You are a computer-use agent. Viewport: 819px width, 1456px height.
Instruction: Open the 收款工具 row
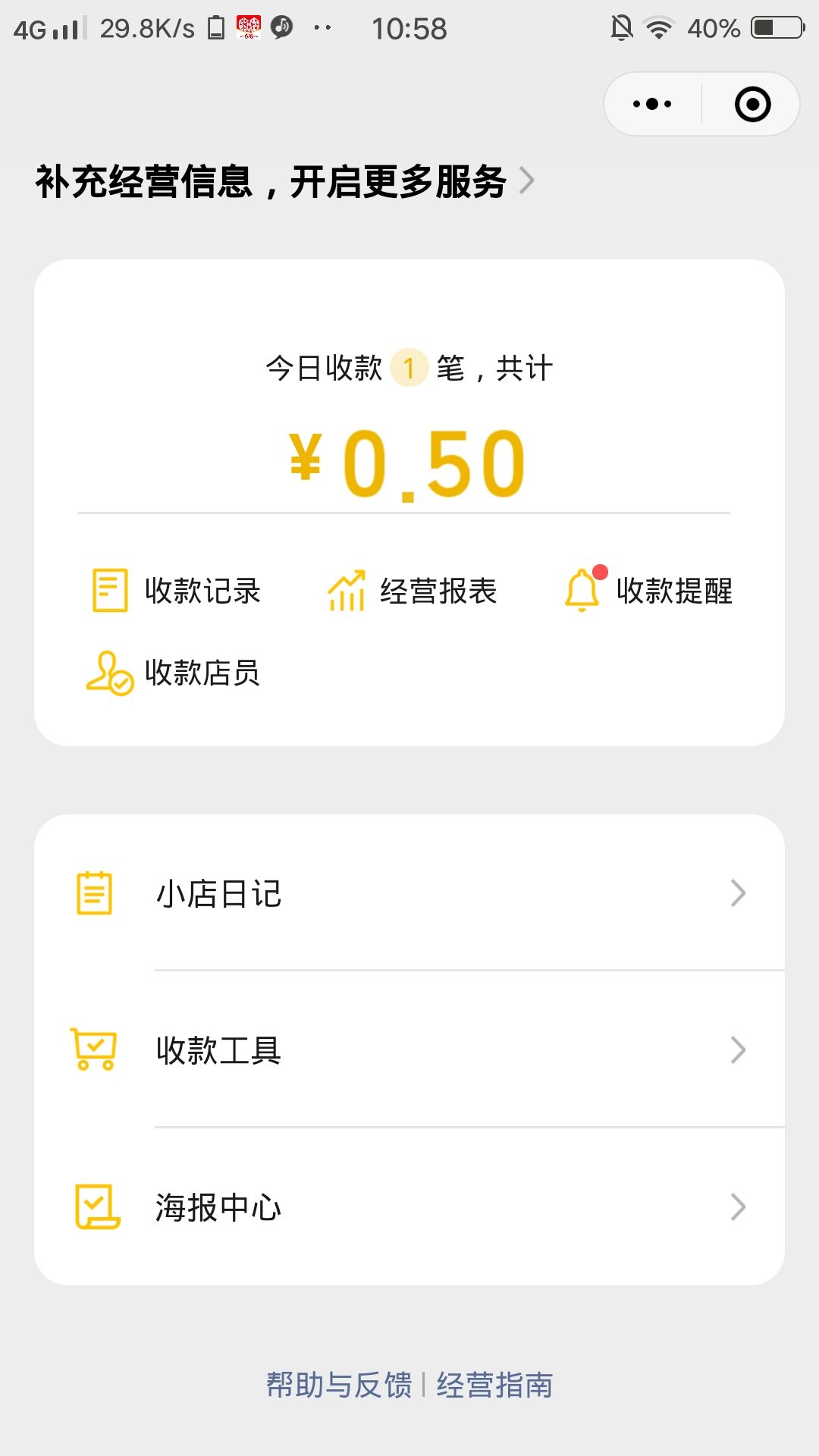click(409, 1050)
